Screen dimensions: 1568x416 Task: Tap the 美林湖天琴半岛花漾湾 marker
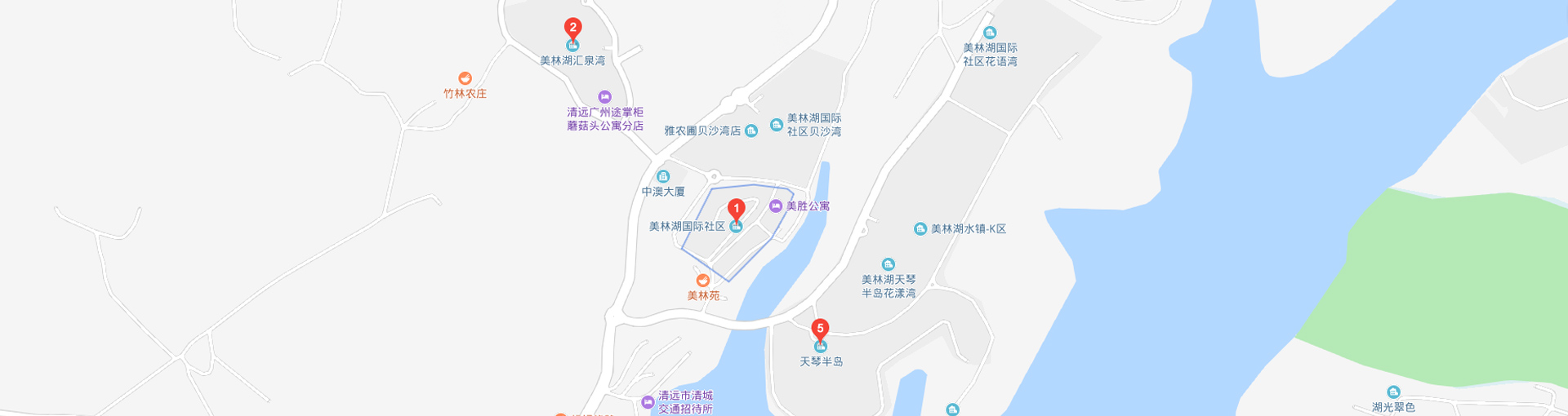point(889,264)
